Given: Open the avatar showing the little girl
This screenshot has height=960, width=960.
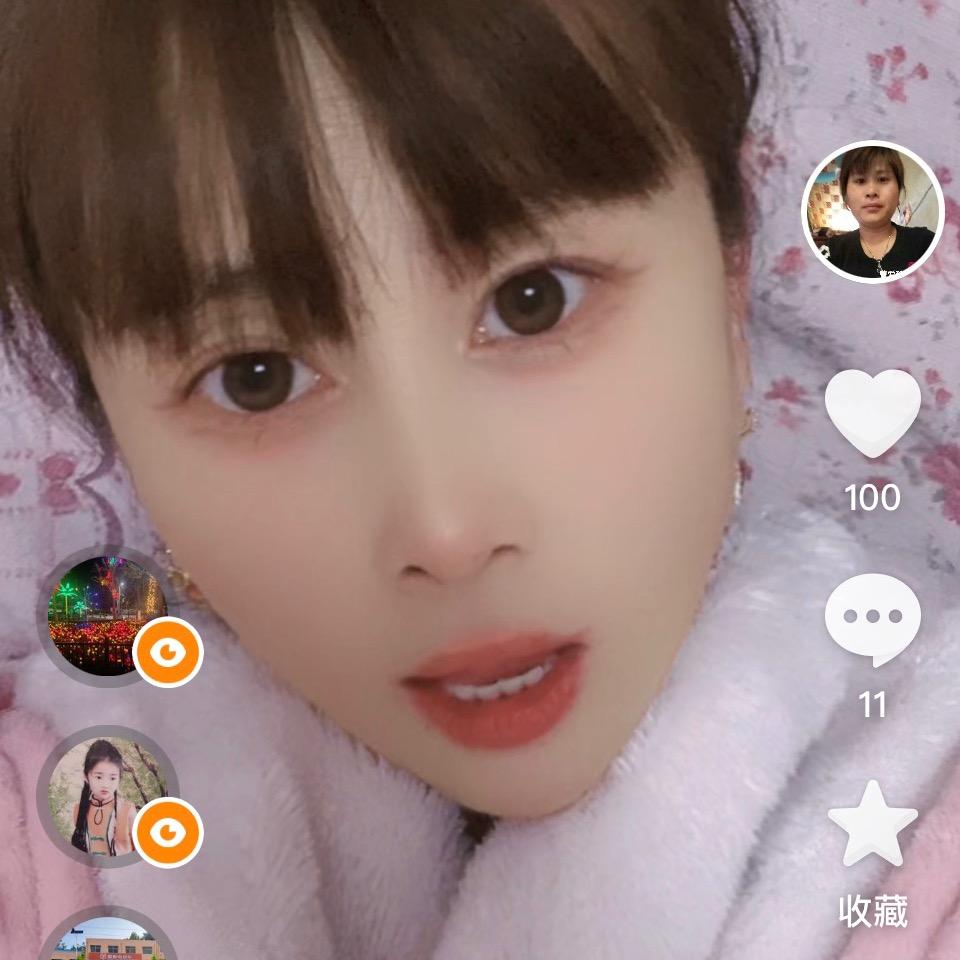Looking at the screenshot, I should click(106, 797).
